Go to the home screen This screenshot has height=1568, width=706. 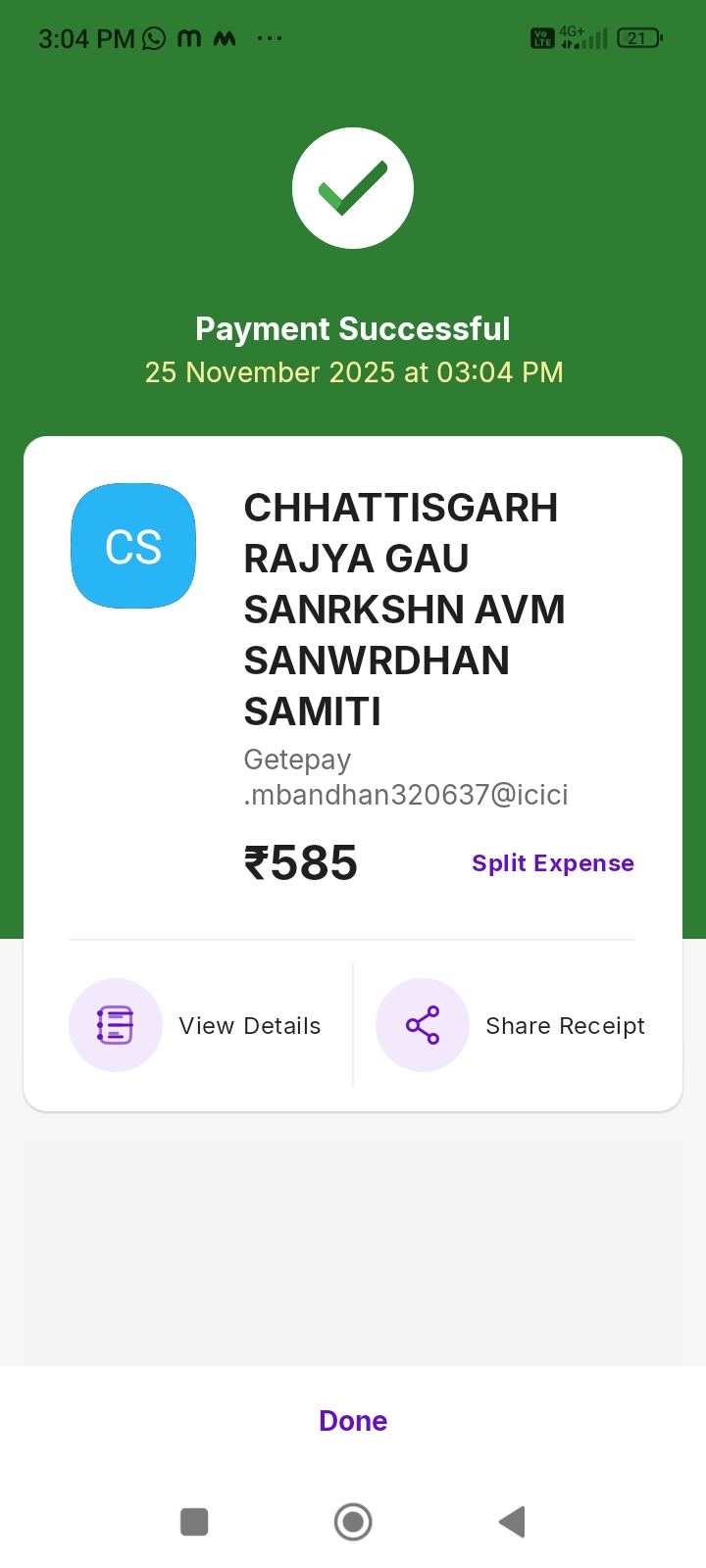(x=353, y=1522)
